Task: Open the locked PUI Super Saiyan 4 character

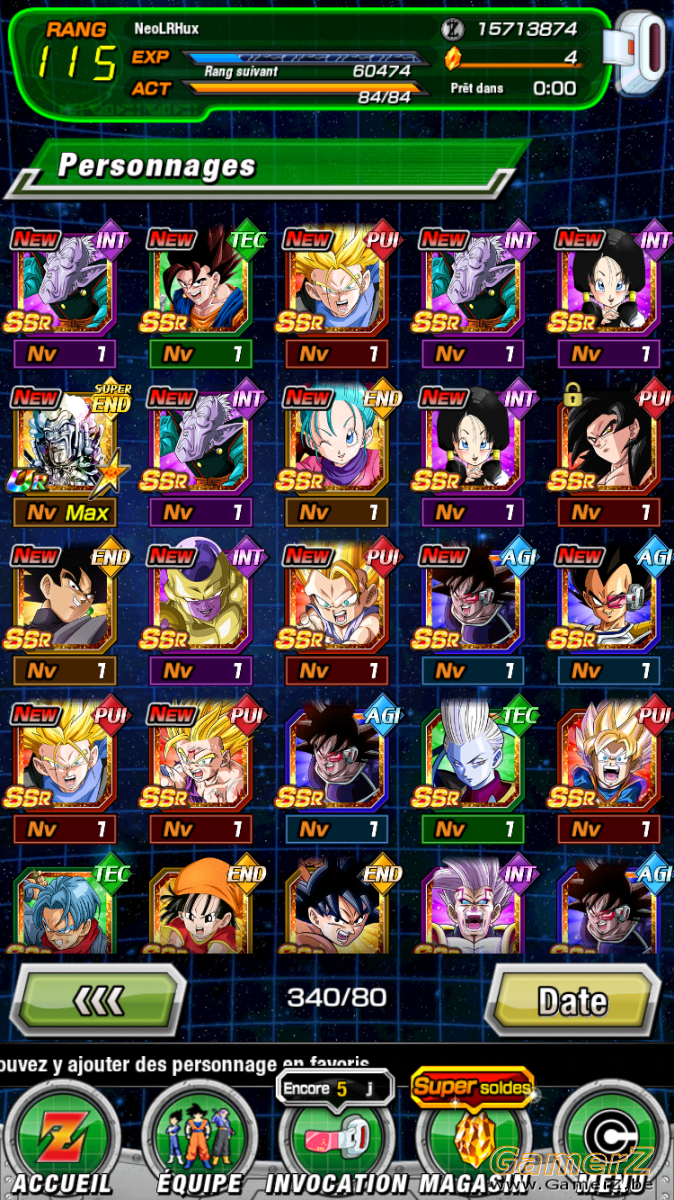Action: [x=610, y=456]
